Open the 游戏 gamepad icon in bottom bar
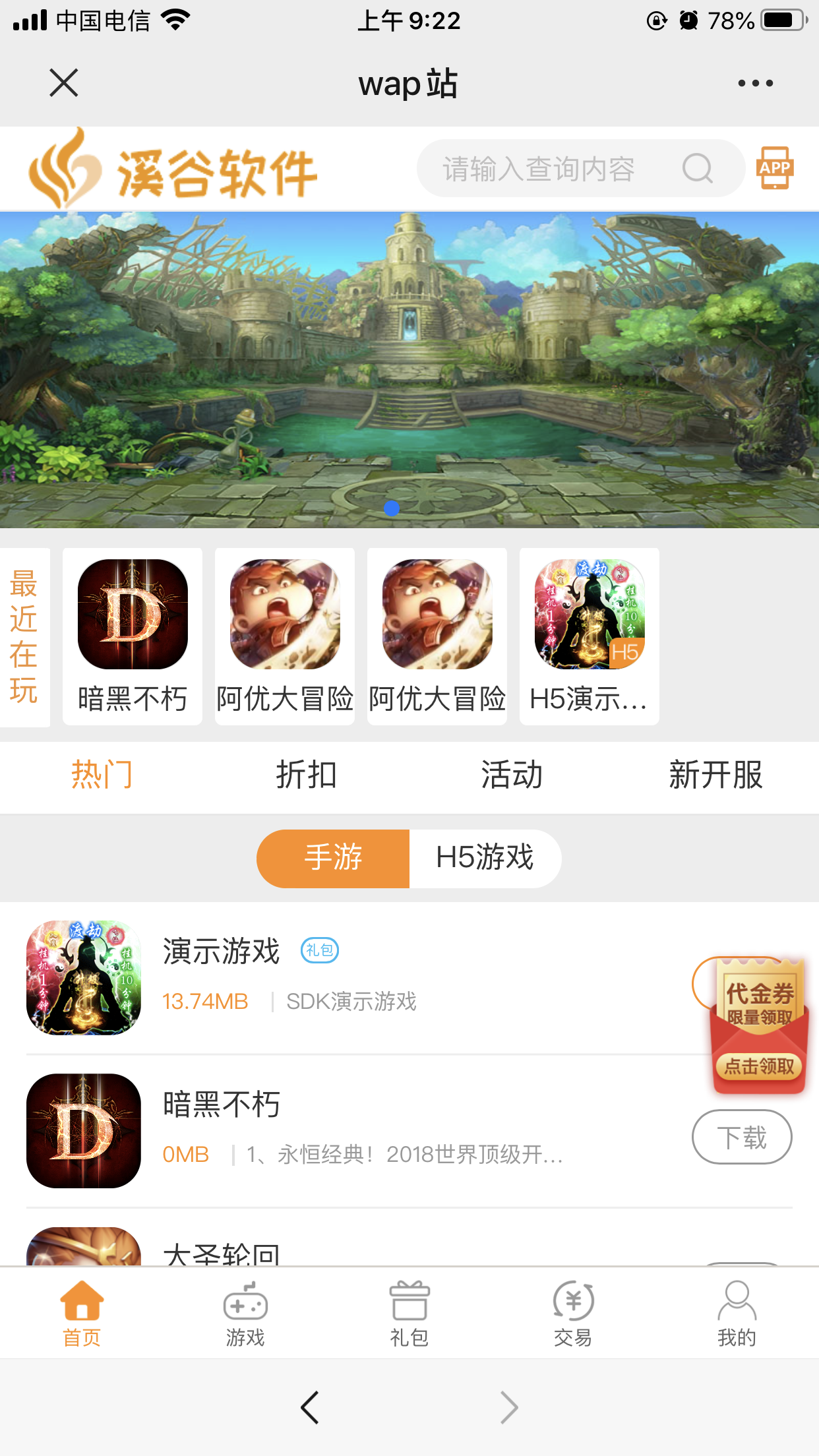The image size is (819, 1456). [244, 1302]
